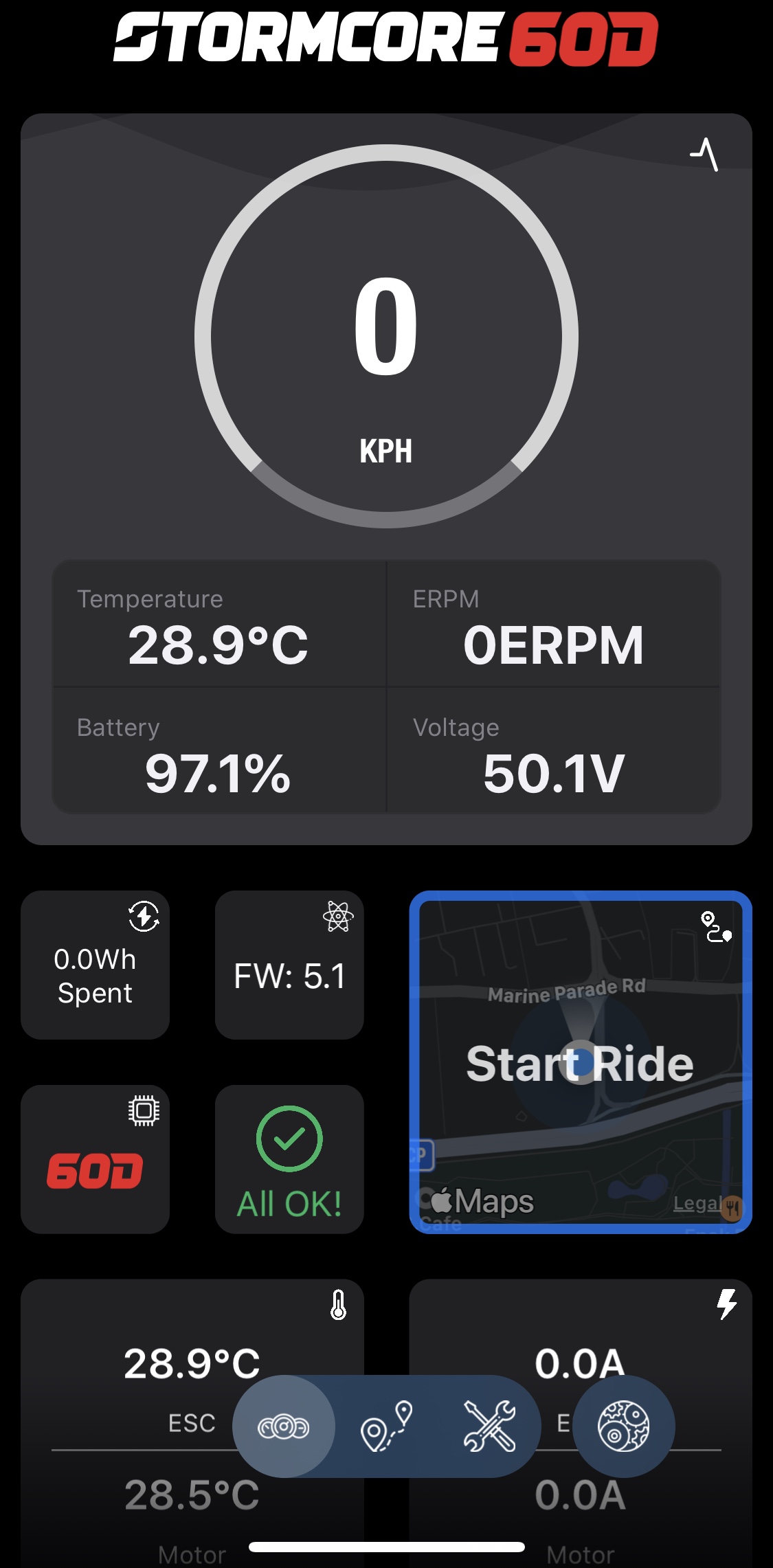Open the FW: 5.1 firmware tile
The width and height of the screenshot is (773, 1568).
[289, 965]
